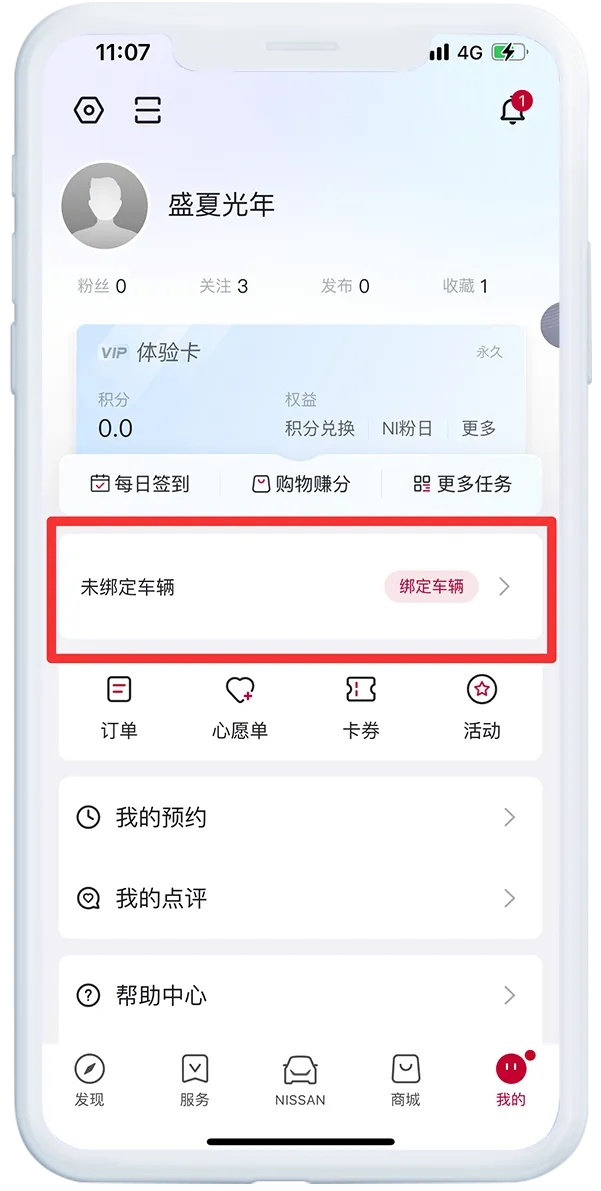601x1191 pixels.
Task: Open 积分兑换 benefit
Action: pos(320,429)
